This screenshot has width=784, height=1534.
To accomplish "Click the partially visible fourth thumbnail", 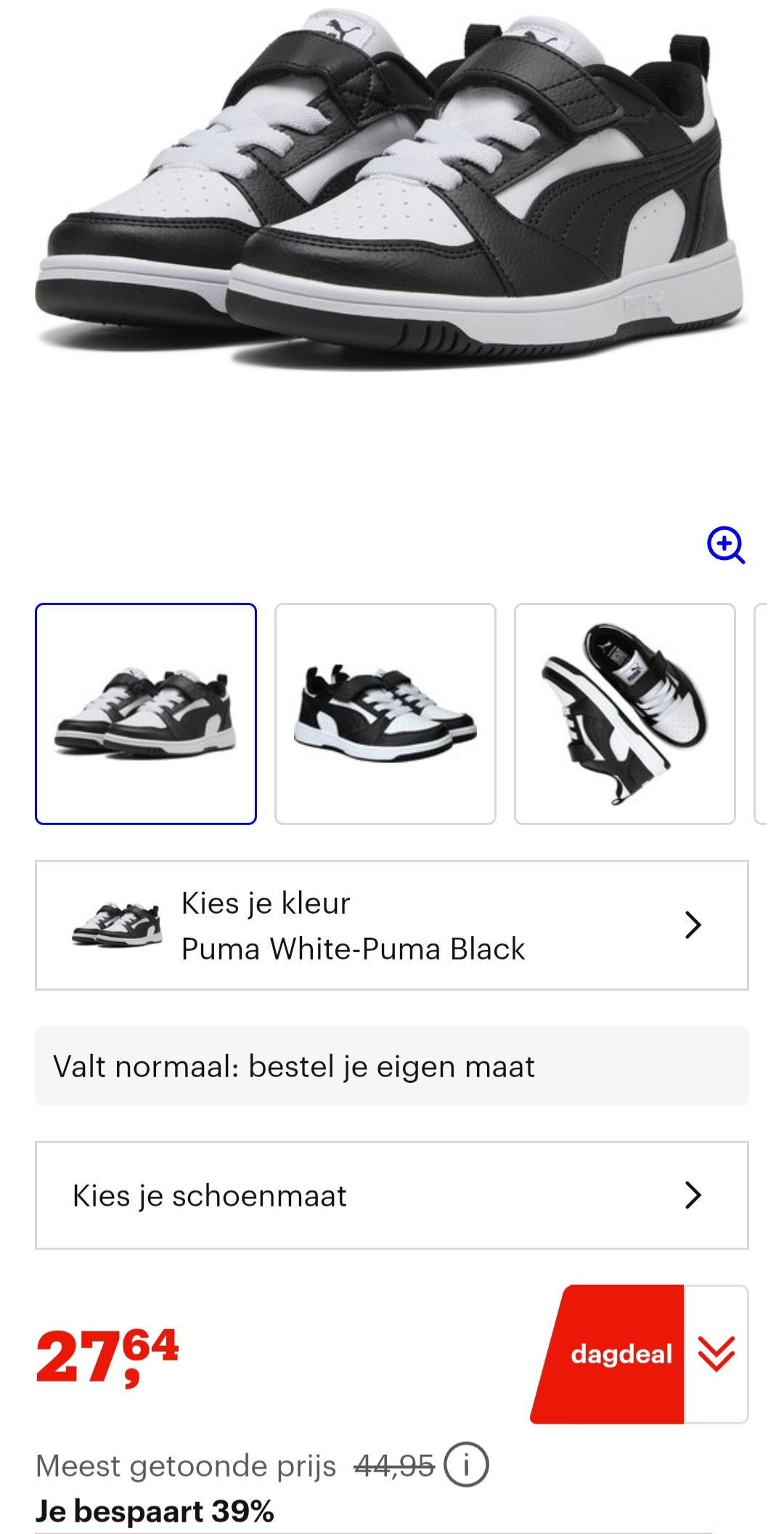I will (771, 713).
